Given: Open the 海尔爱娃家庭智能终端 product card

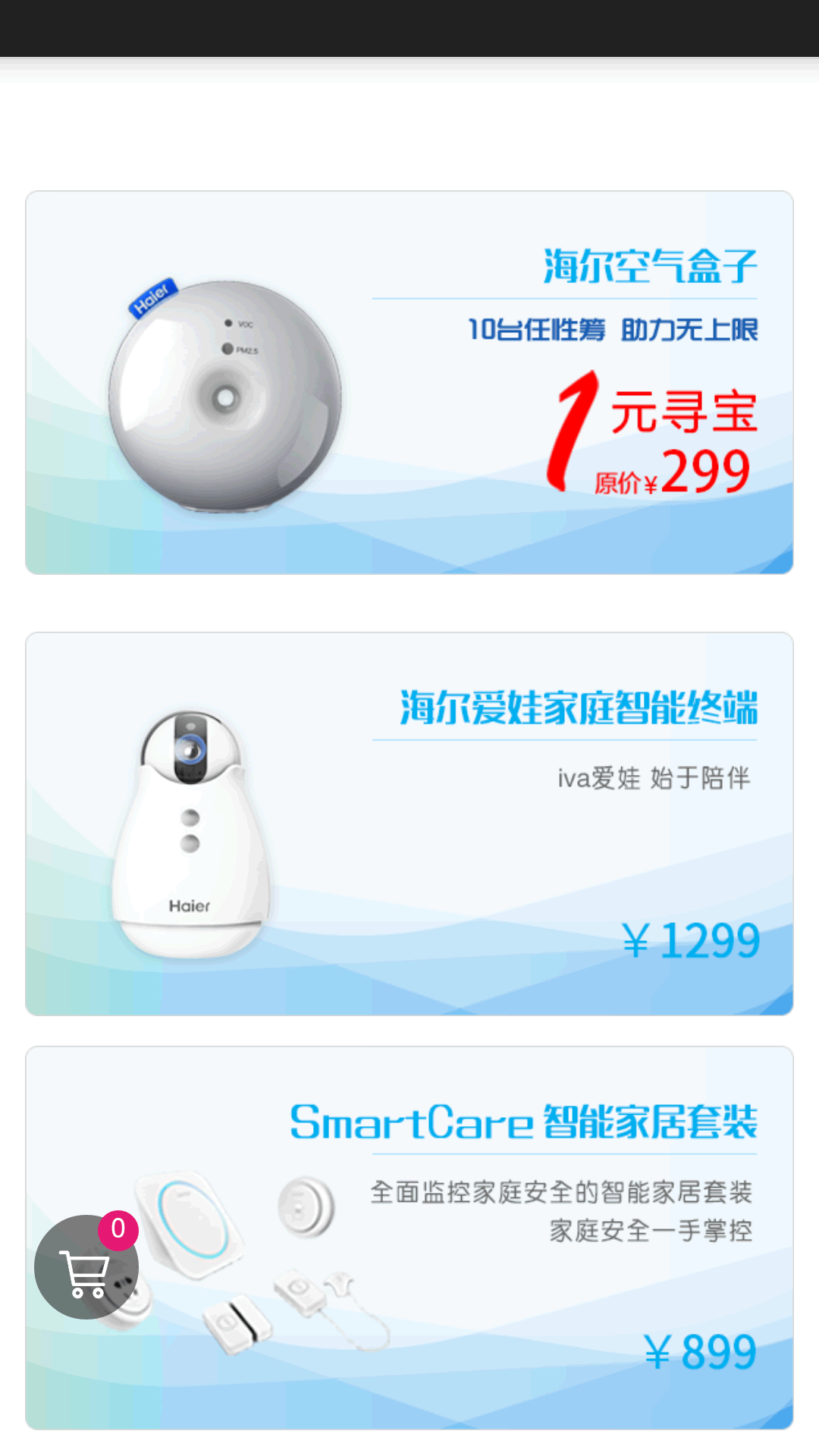Looking at the screenshot, I should tap(409, 824).
